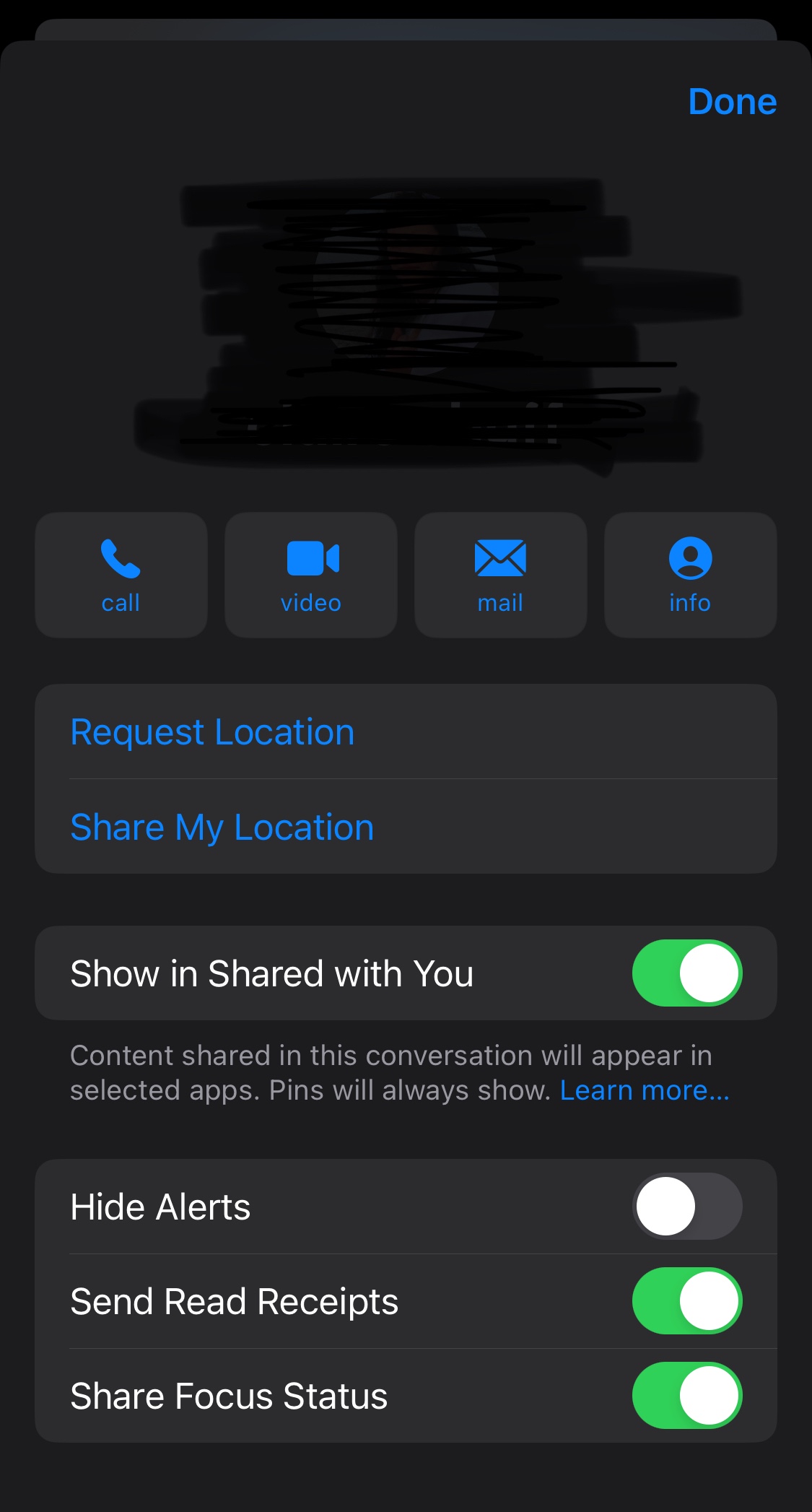Tap Request Location
The height and width of the screenshot is (1512, 812).
pyautogui.click(x=212, y=731)
